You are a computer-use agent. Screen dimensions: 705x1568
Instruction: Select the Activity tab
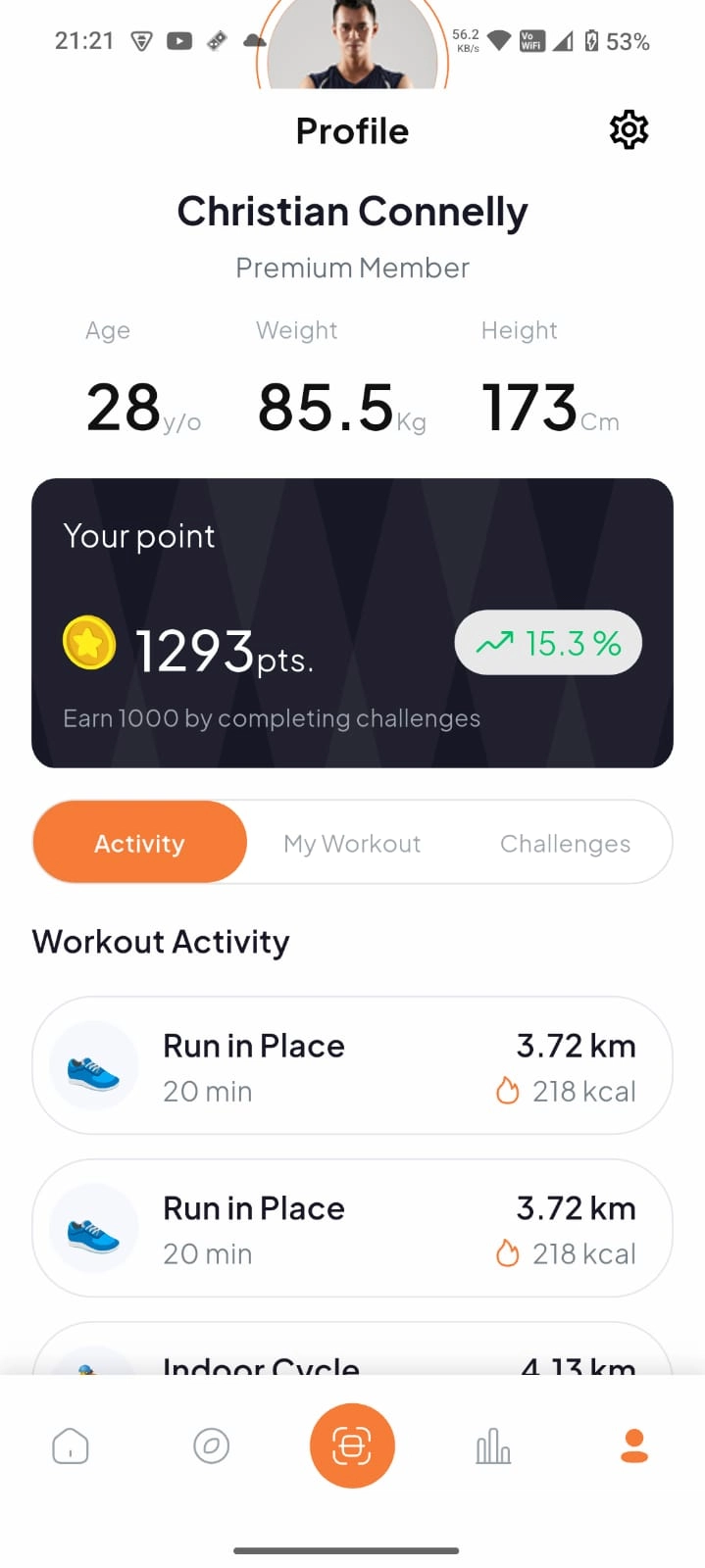(139, 843)
